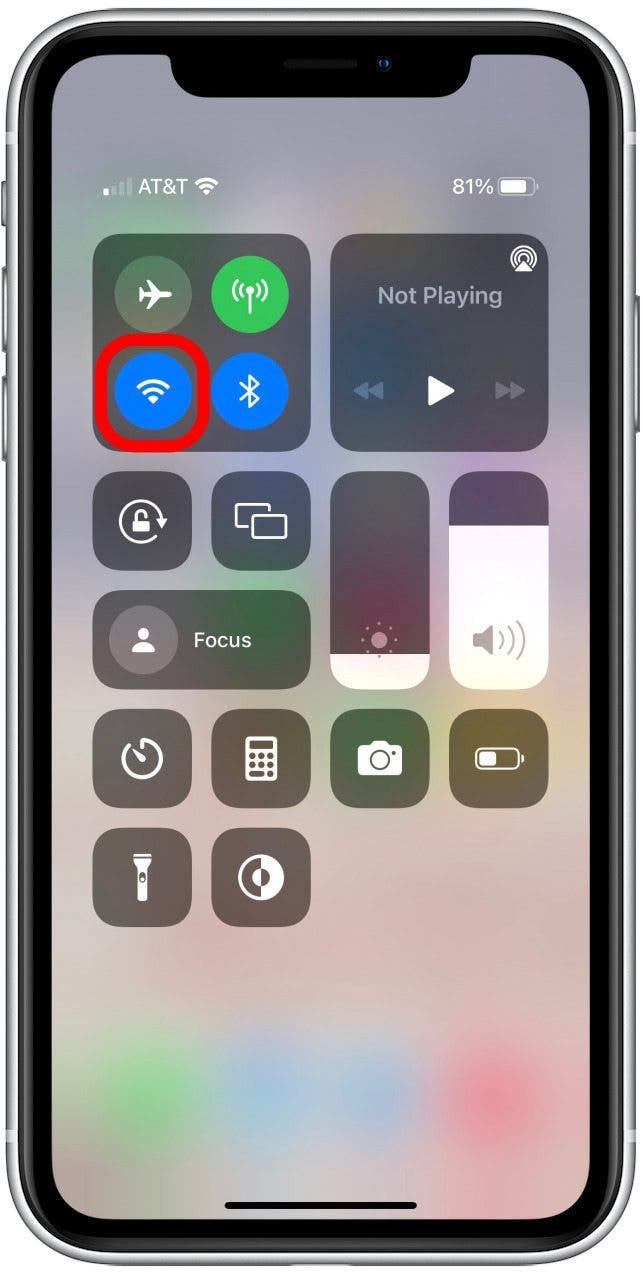642x1274 pixels.
Task: Toggle the portrait orientation lock
Action: point(143,521)
